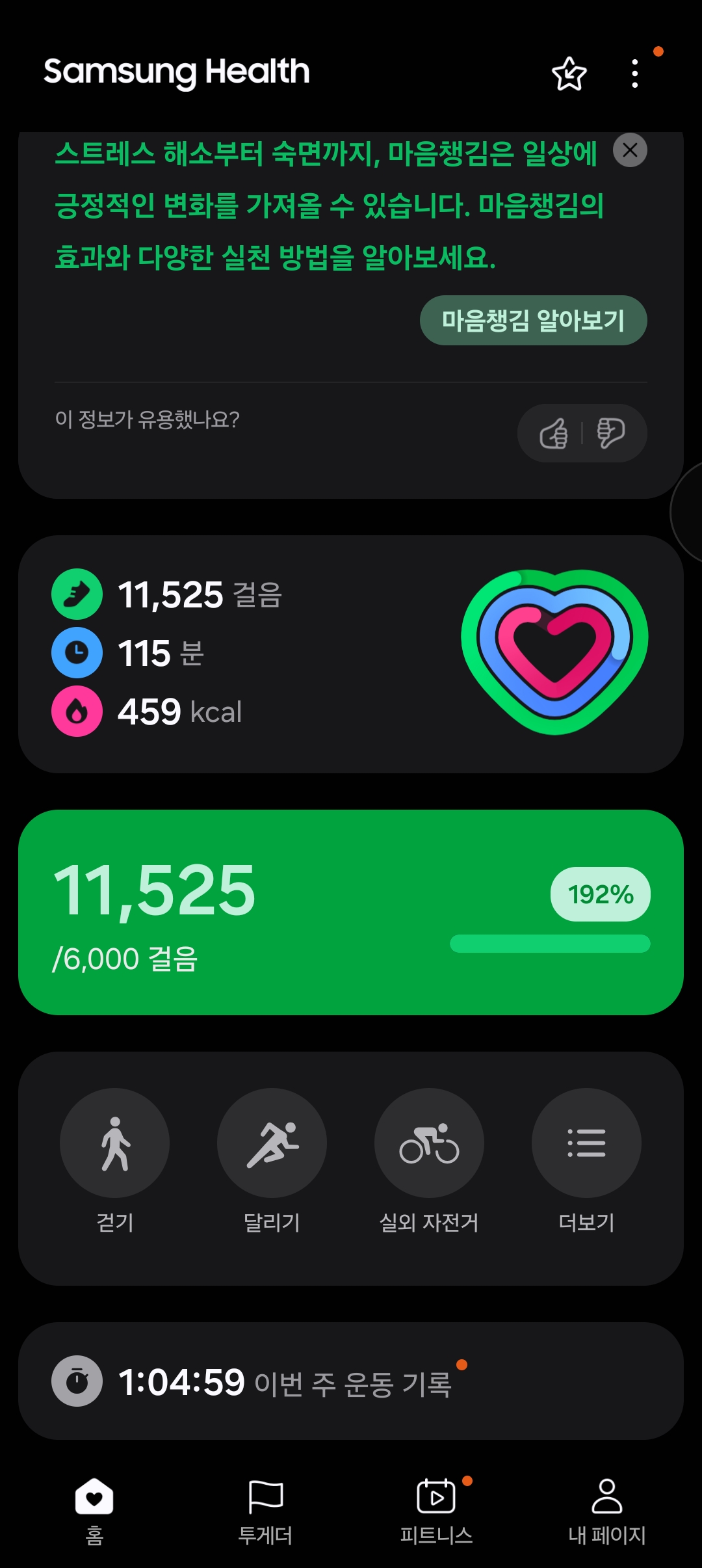702x1568 pixels.
Task: Give thumbs up to this info
Action: (x=554, y=433)
